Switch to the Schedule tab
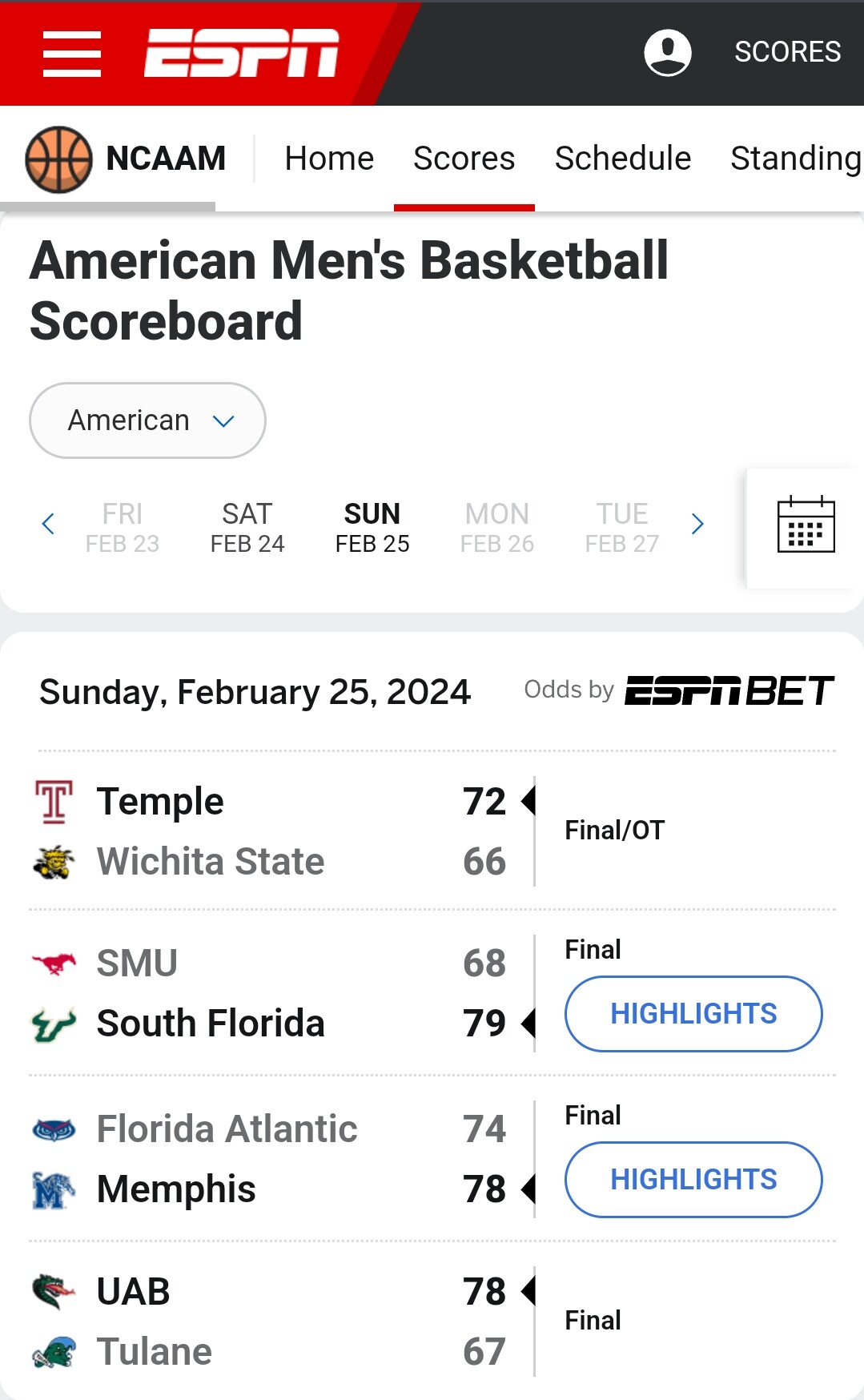The width and height of the screenshot is (864, 1400). (x=623, y=159)
